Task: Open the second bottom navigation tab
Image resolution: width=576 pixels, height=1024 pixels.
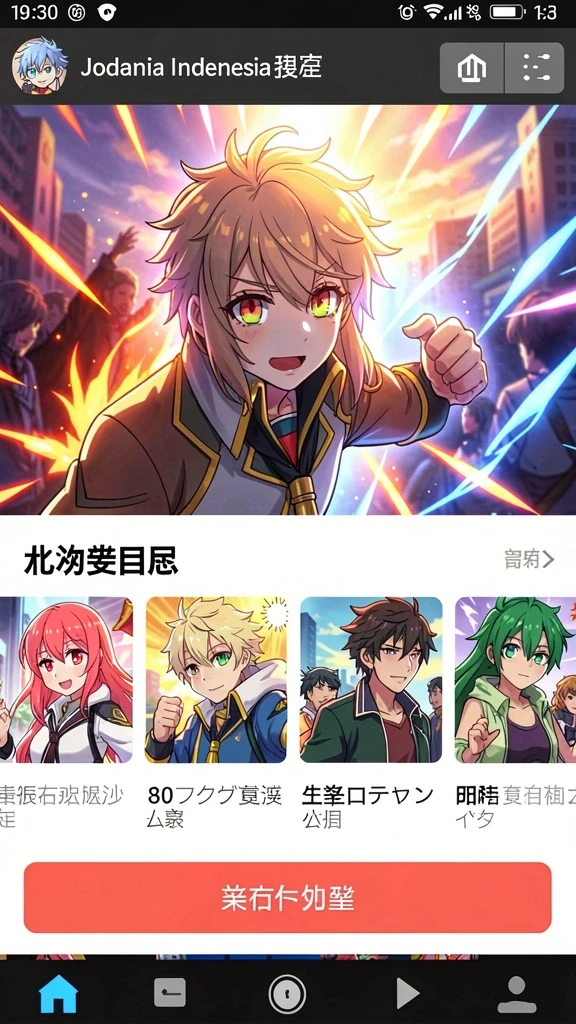Action: click(x=170, y=993)
